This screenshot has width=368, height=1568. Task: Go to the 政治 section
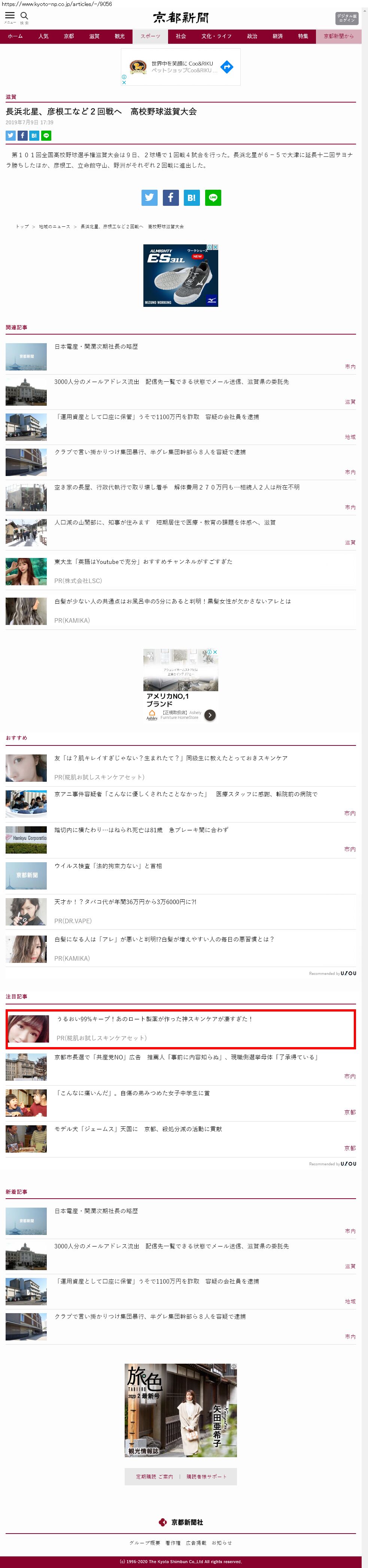tap(252, 37)
